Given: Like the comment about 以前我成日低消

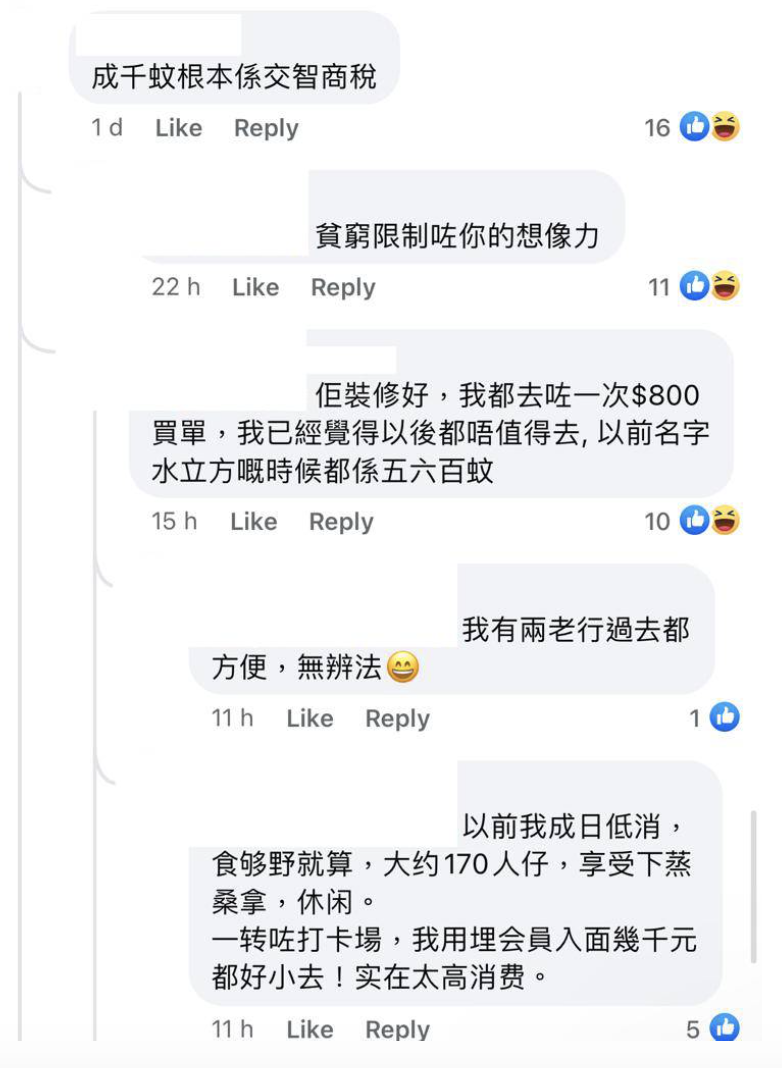Looking at the screenshot, I should tap(309, 1029).
